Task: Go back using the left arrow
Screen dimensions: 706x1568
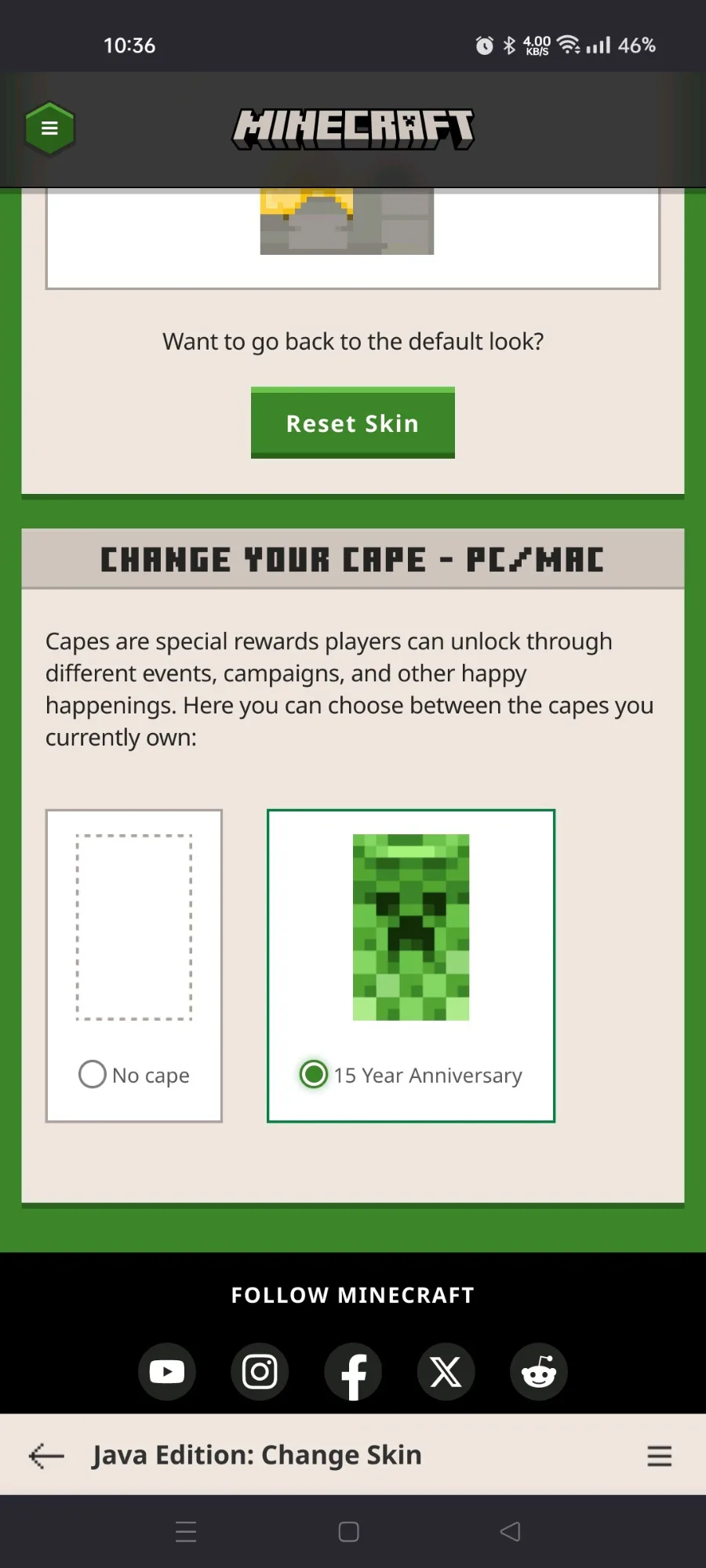Action: 46,1456
